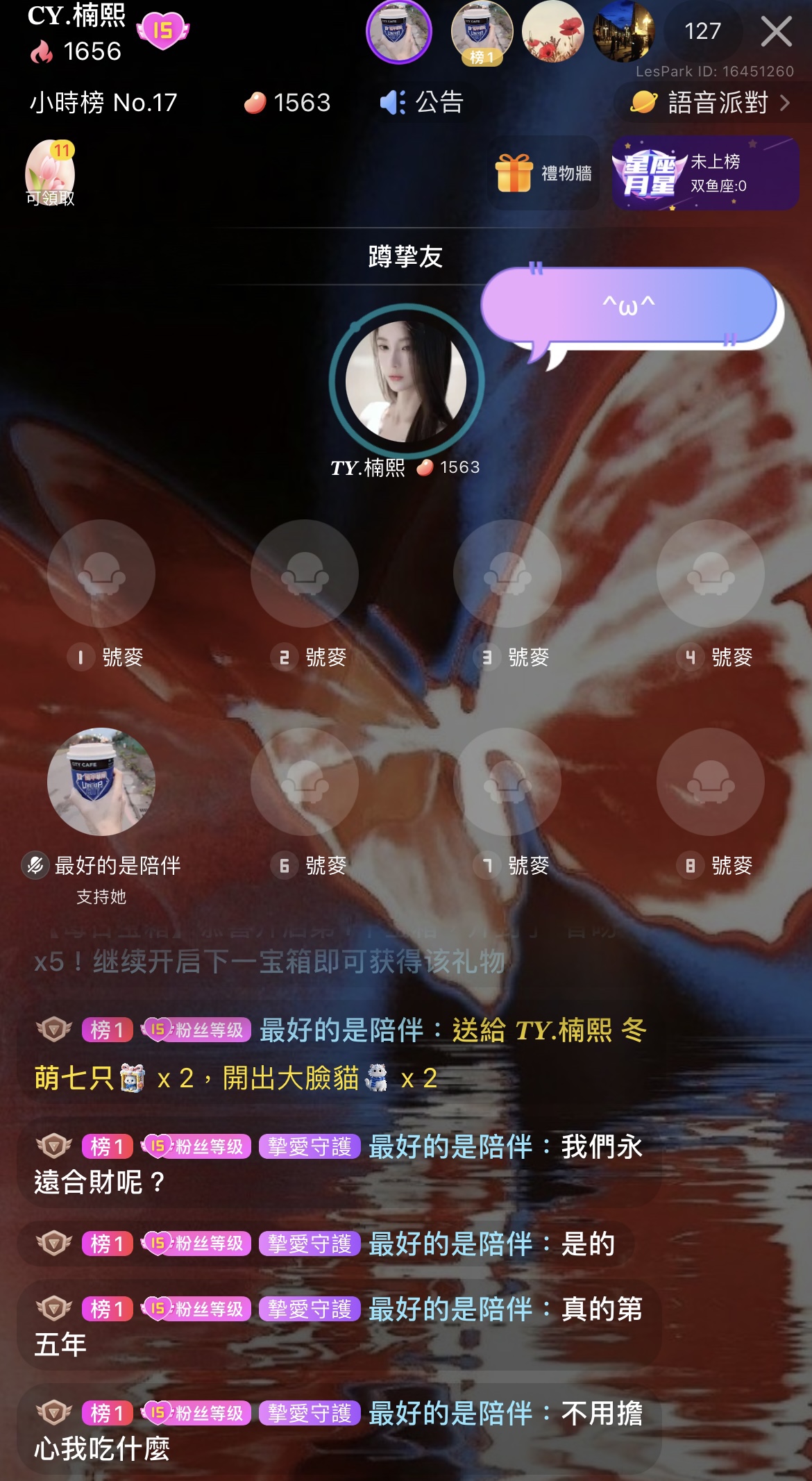Request the 6 號麥 seat

point(304,782)
